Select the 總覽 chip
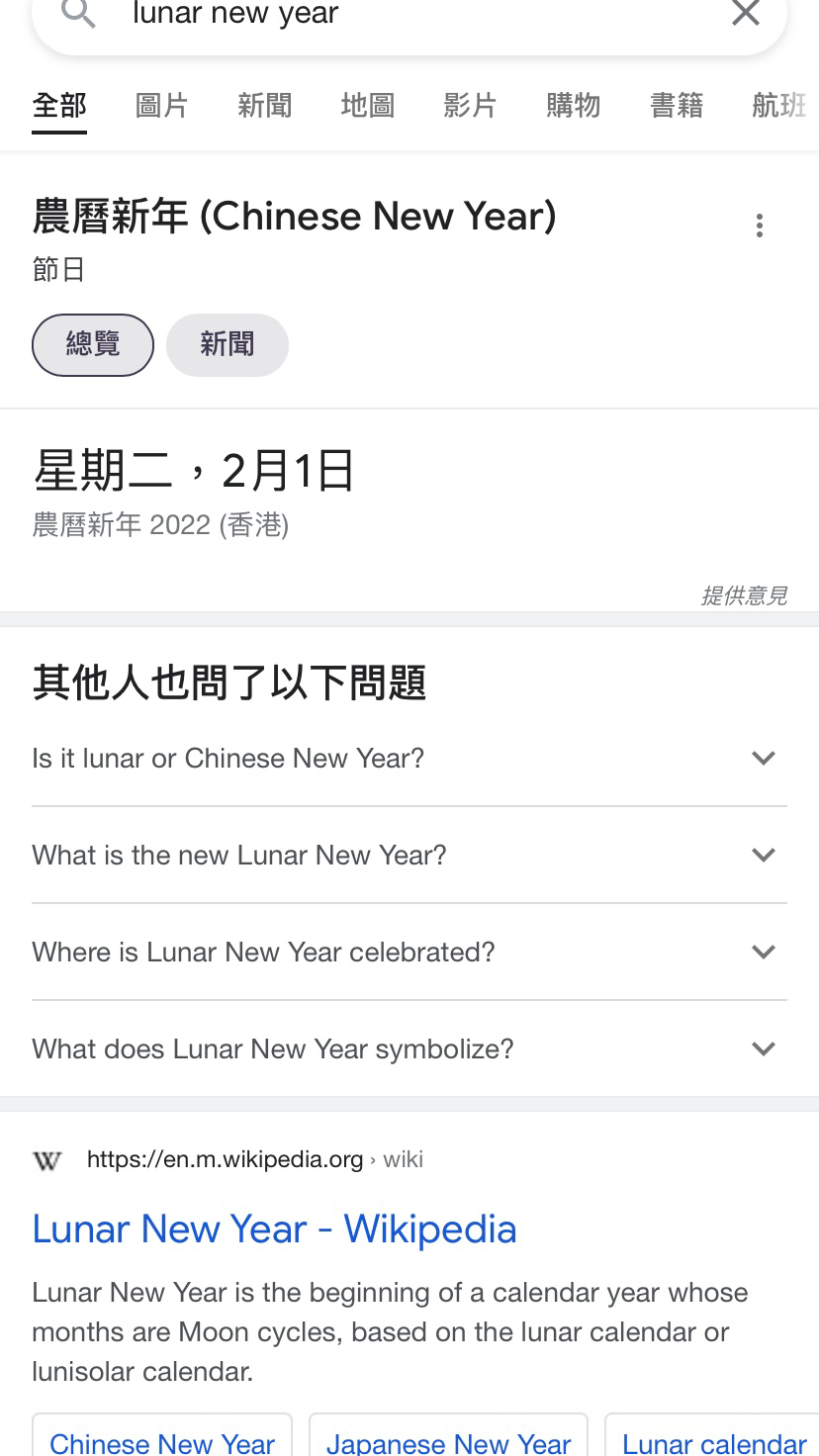This screenshot has width=819, height=1456. 93,345
